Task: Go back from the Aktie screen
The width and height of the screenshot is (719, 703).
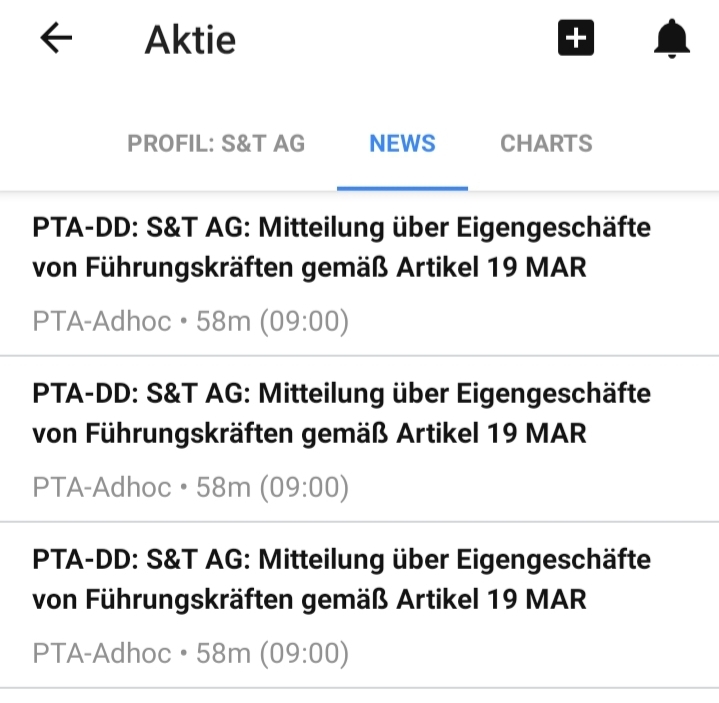Action: coord(56,39)
